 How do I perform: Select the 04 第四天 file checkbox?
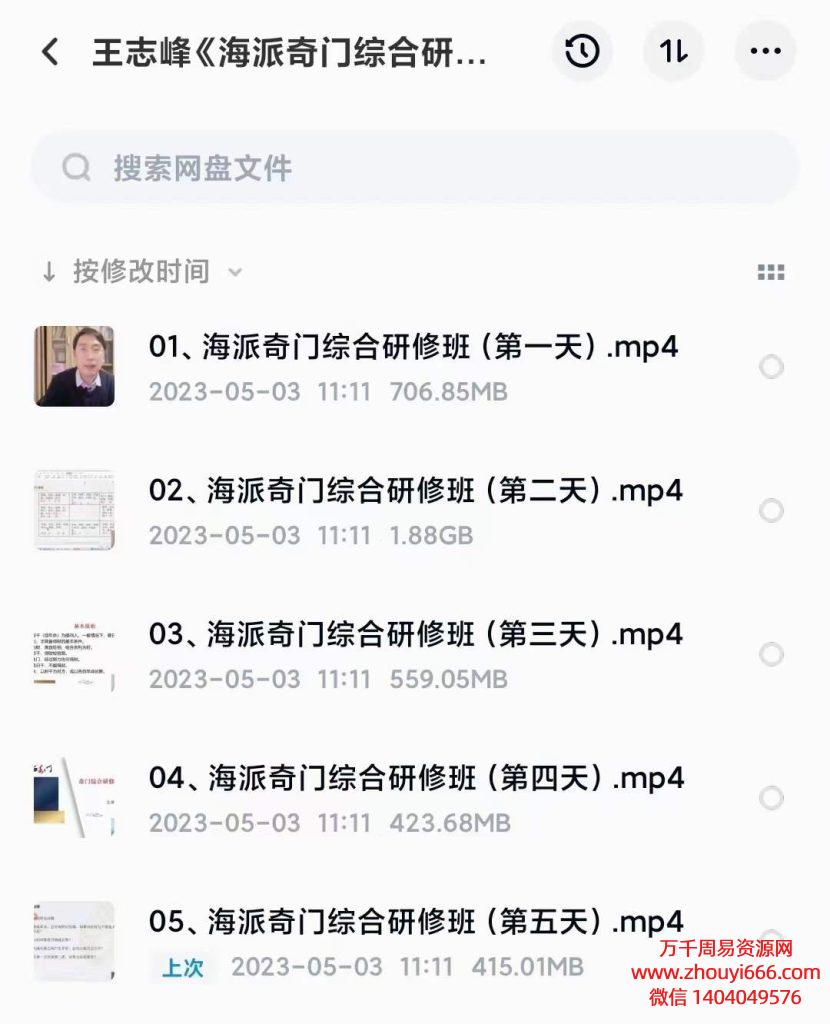[771, 798]
